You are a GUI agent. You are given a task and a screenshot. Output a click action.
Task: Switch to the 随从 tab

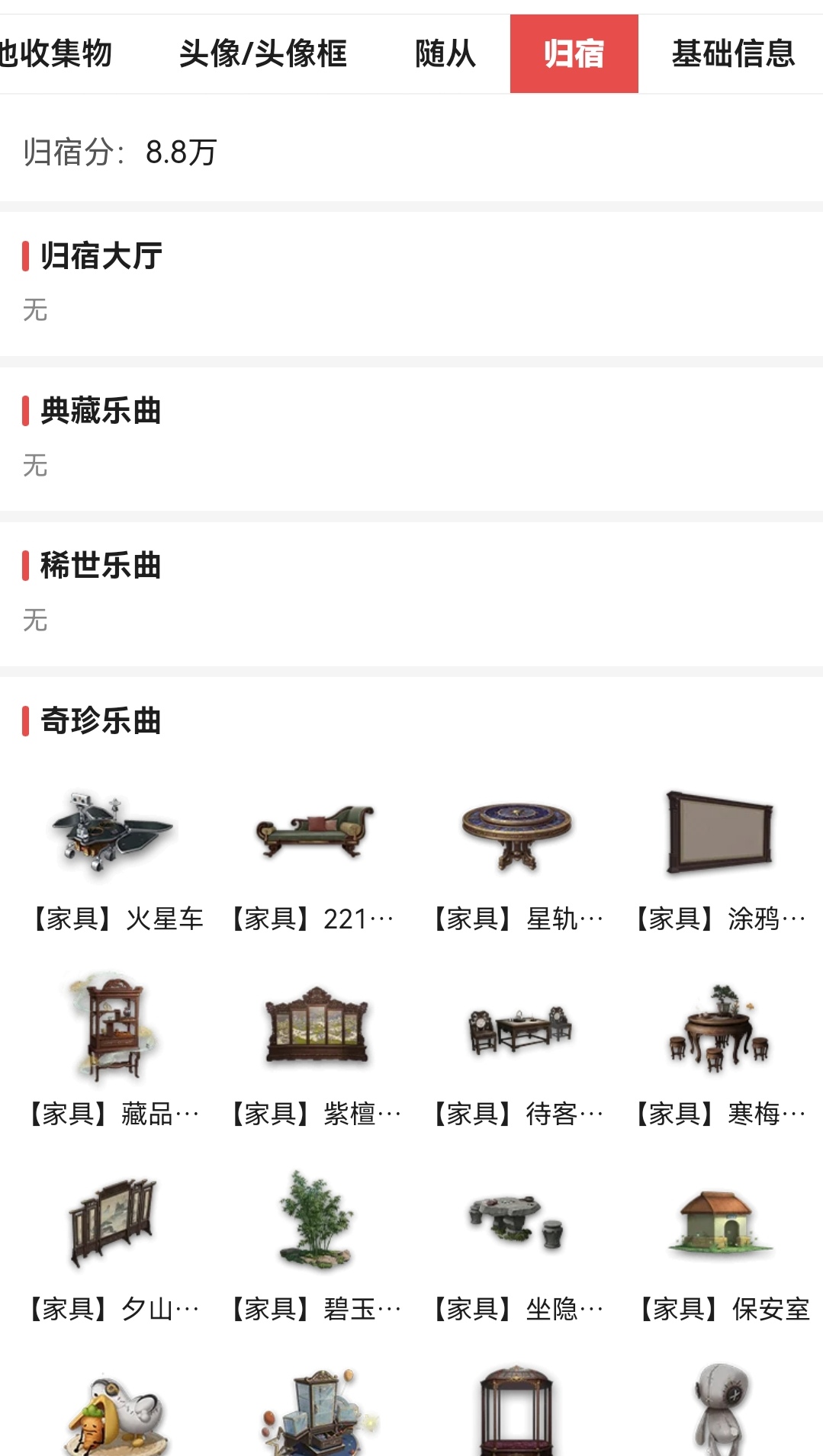coord(445,54)
